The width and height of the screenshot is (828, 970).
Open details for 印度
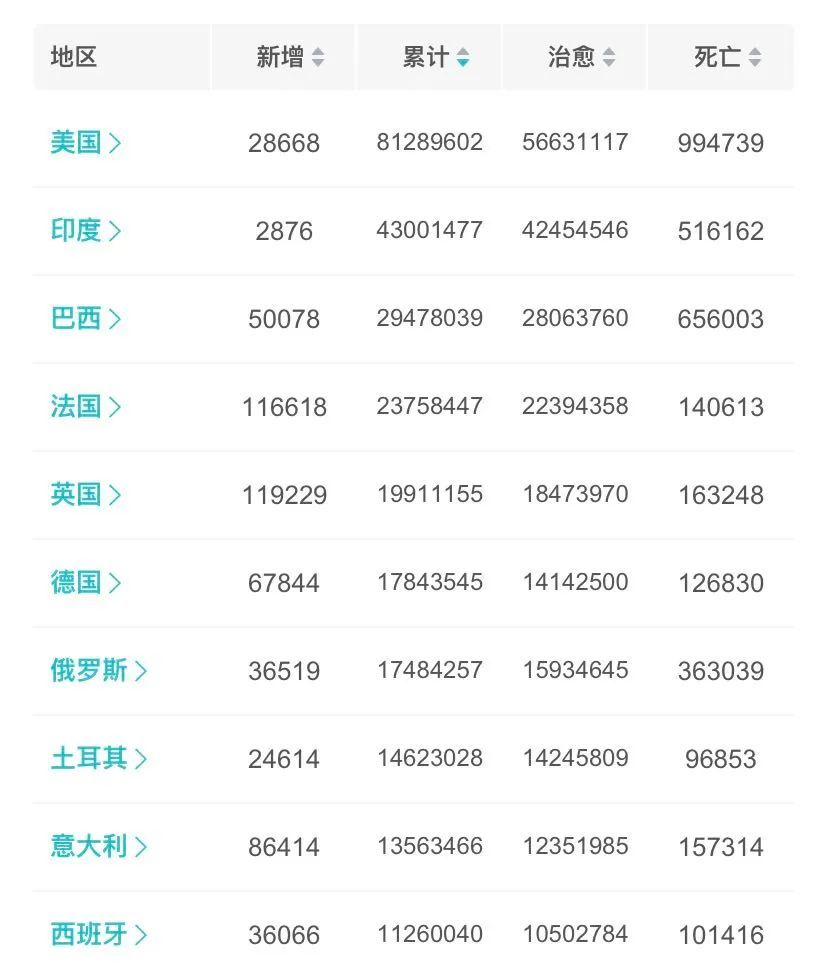[86, 231]
